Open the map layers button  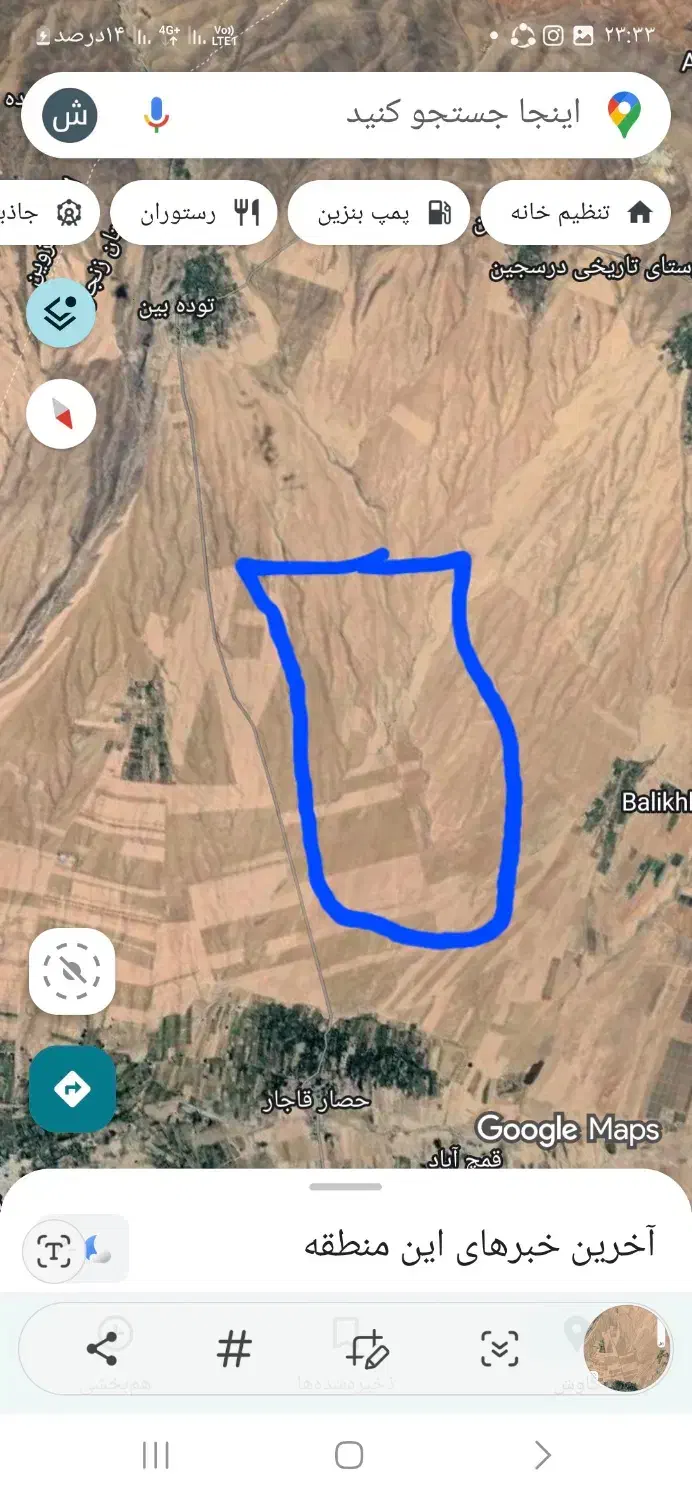tap(61, 313)
